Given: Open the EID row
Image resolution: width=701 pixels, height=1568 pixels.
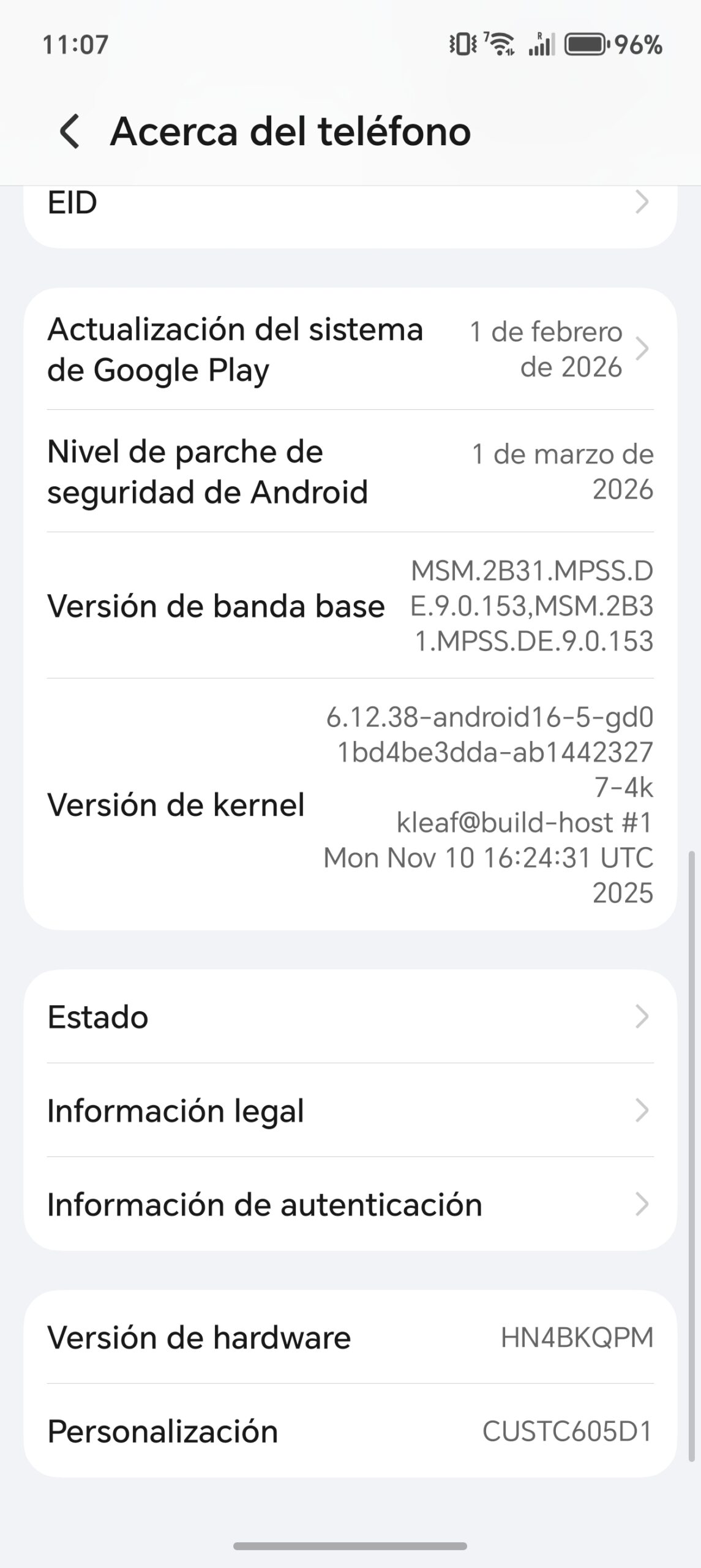Looking at the screenshot, I should [x=350, y=203].
